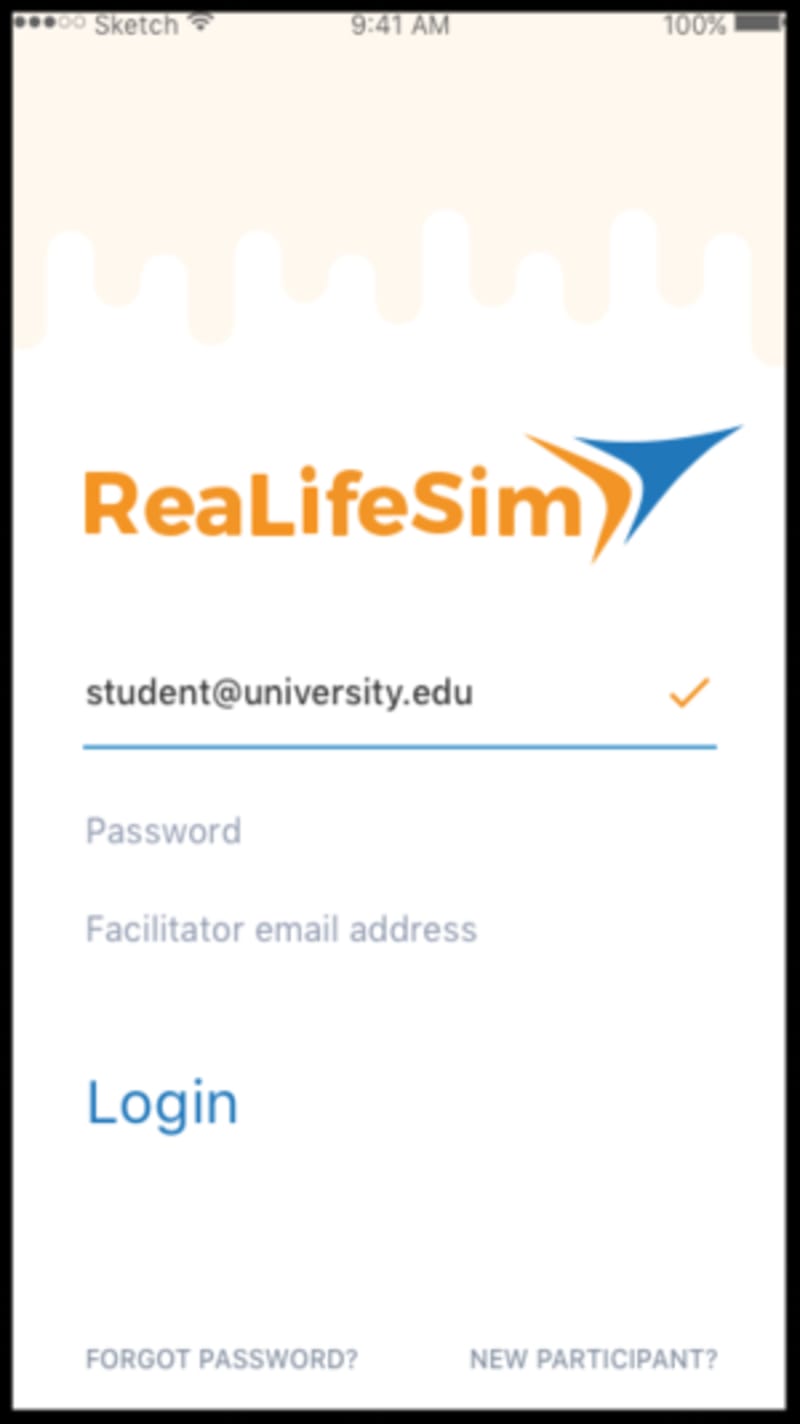Open the New Participant sign-up link
The image size is (800, 1424).
click(x=593, y=1359)
